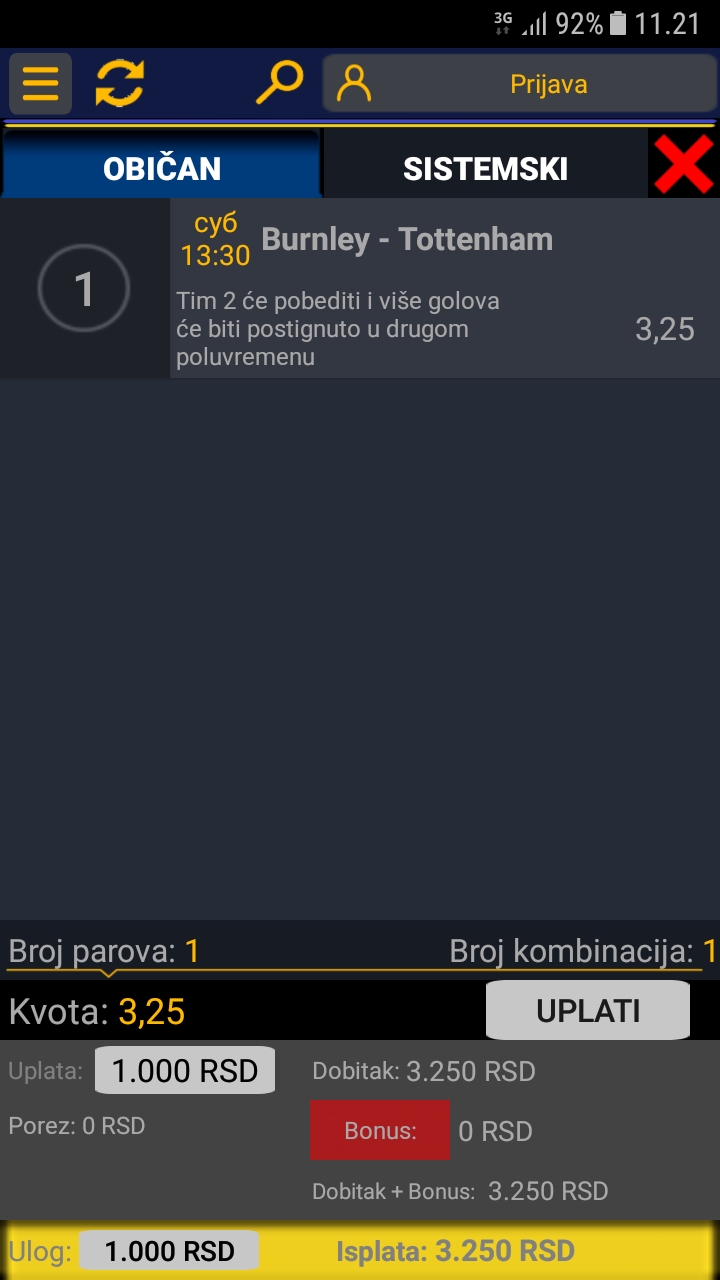
Task: Submit the ticket with UPLATI
Action: (588, 1011)
